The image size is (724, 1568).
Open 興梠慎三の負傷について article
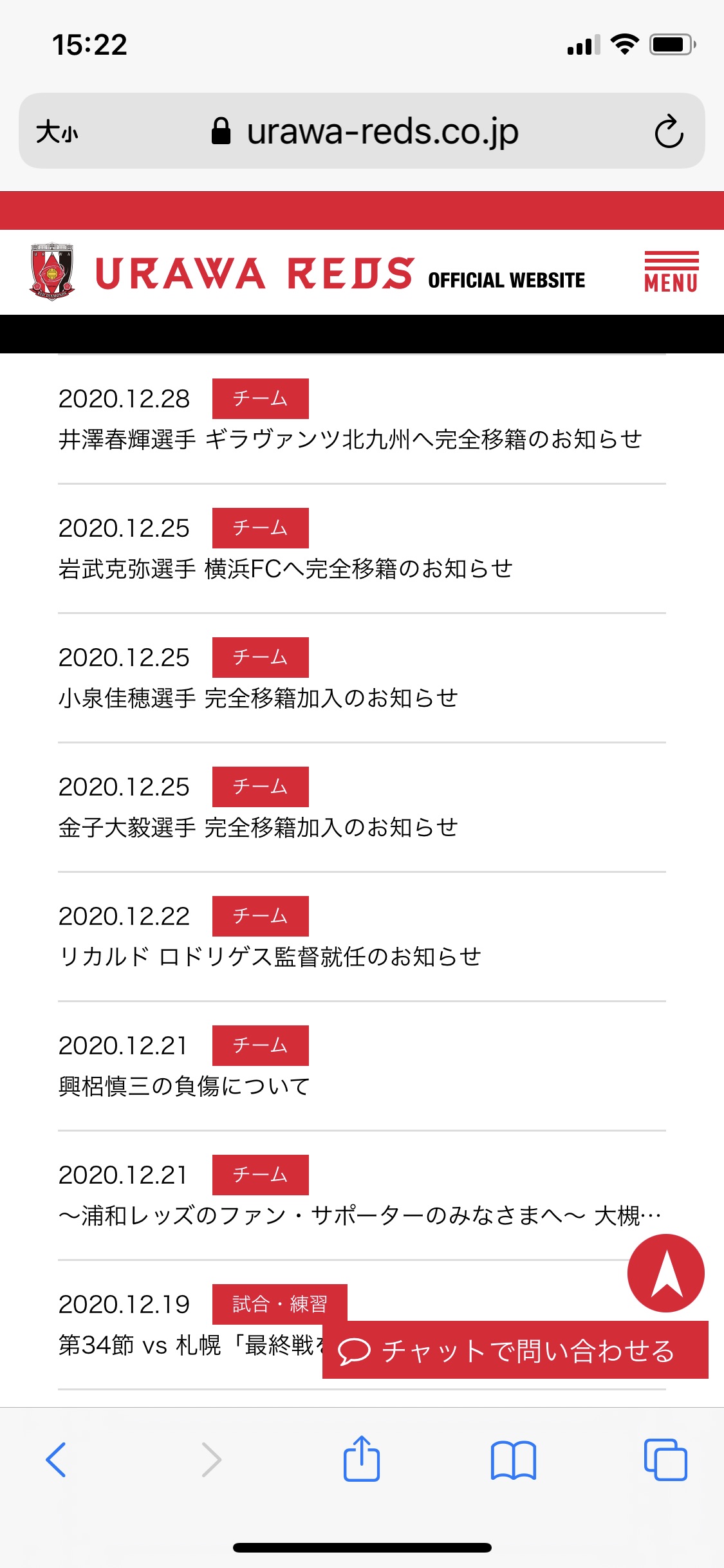[x=184, y=1087]
